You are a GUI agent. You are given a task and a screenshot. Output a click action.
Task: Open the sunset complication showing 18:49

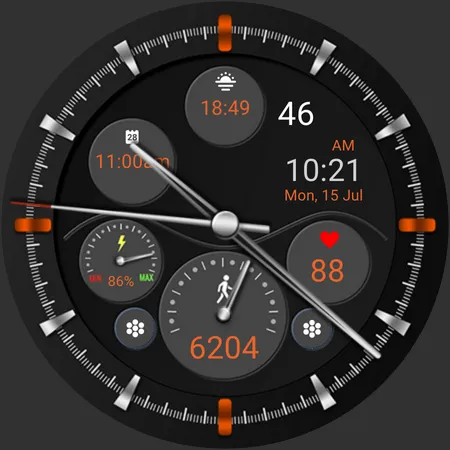click(x=225, y=106)
